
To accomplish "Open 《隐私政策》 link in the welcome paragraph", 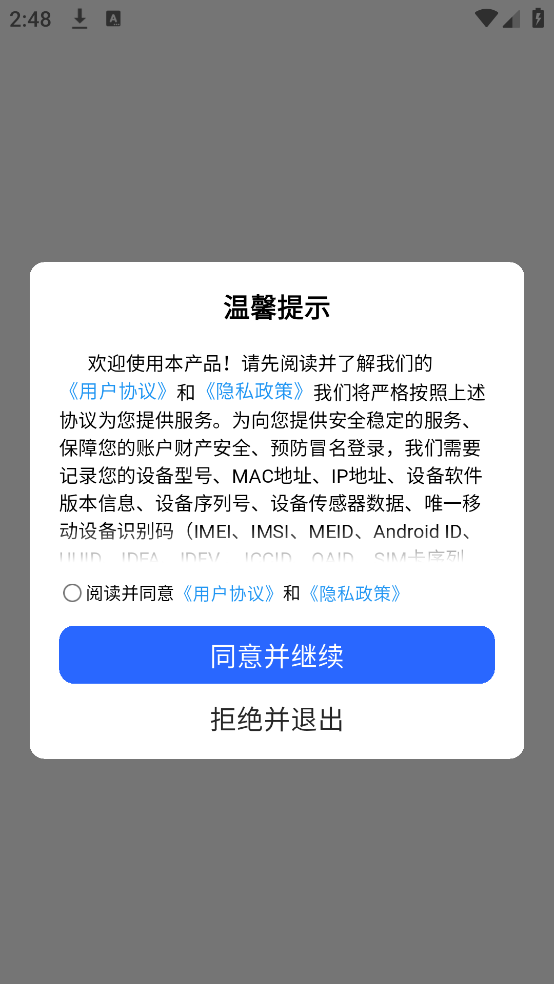I will [254, 392].
